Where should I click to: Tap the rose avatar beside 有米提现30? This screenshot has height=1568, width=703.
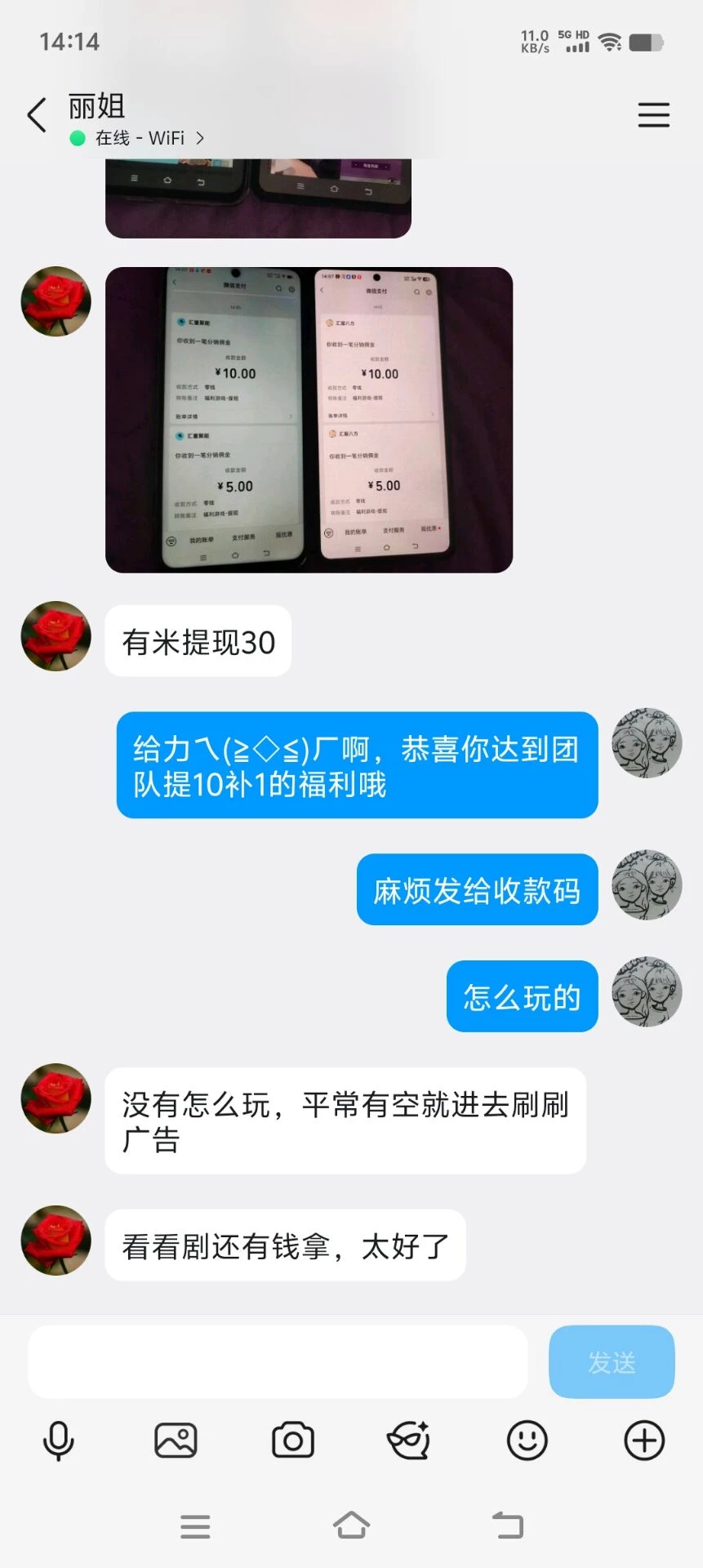(56, 637)
